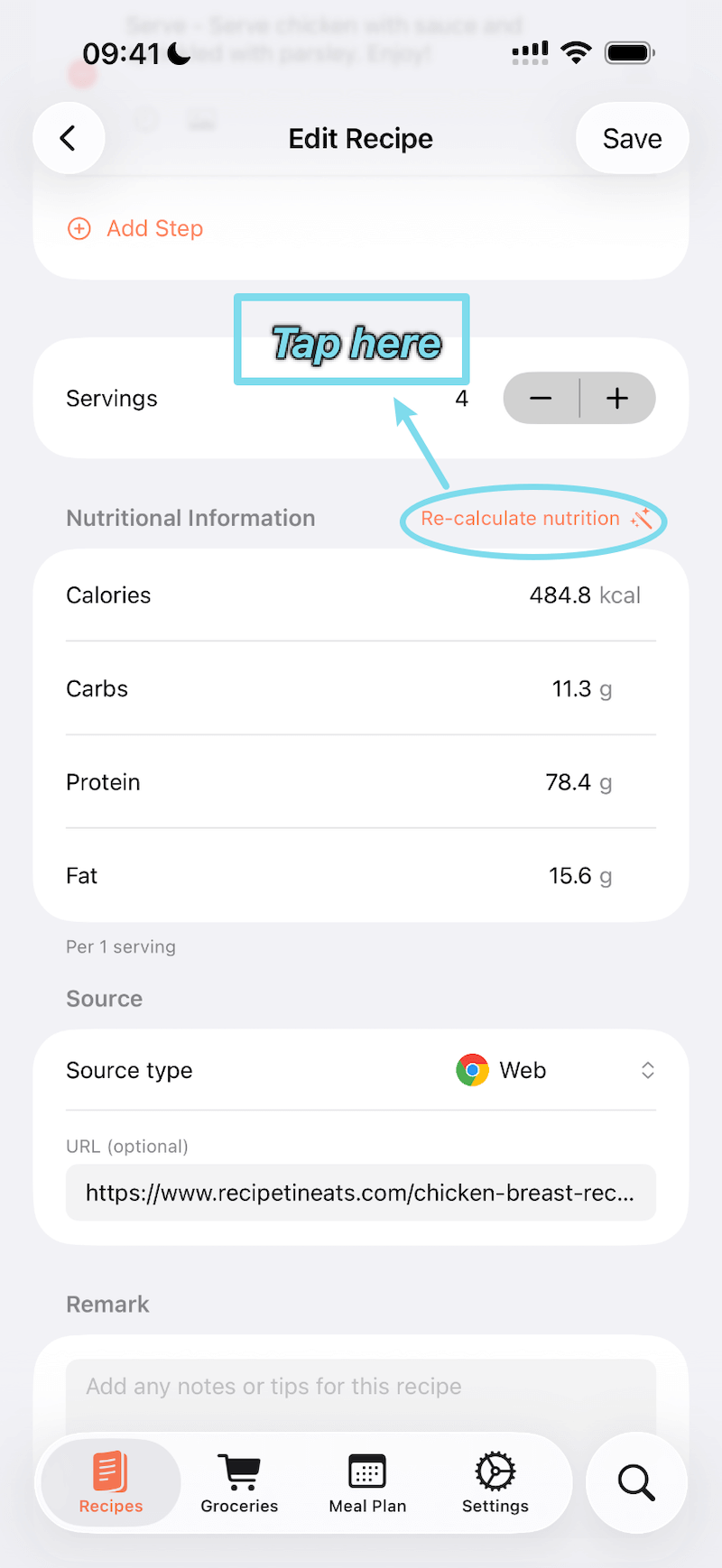722x1568 pixels.
Task: Tap the servings value showing 4
Action: point(461,397)
